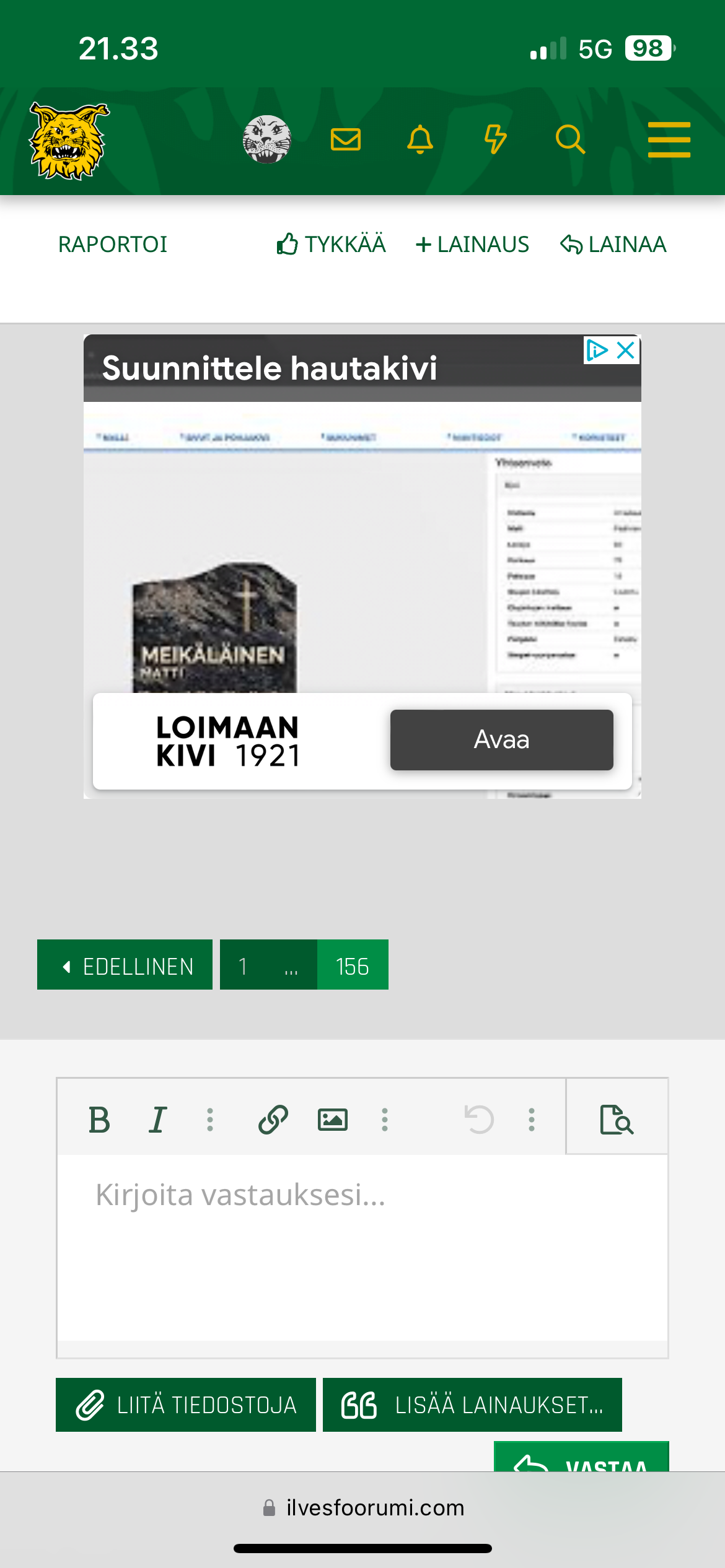Focus the Kirjoita vastauksesi reply field
This screenshot has height=1568, width=725.
[x=362, y=1248]
